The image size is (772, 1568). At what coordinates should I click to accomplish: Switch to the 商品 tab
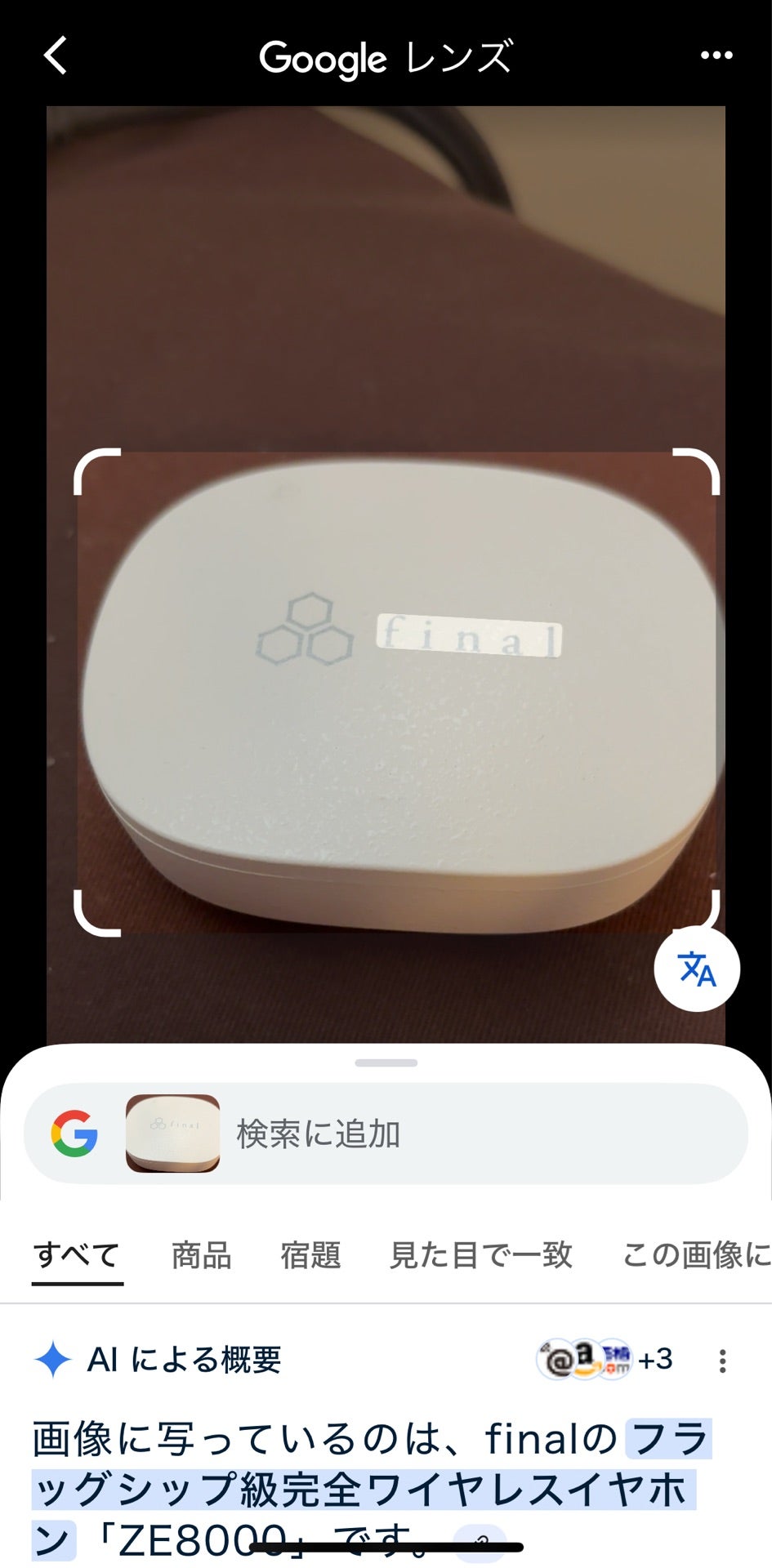[201, 1255]
